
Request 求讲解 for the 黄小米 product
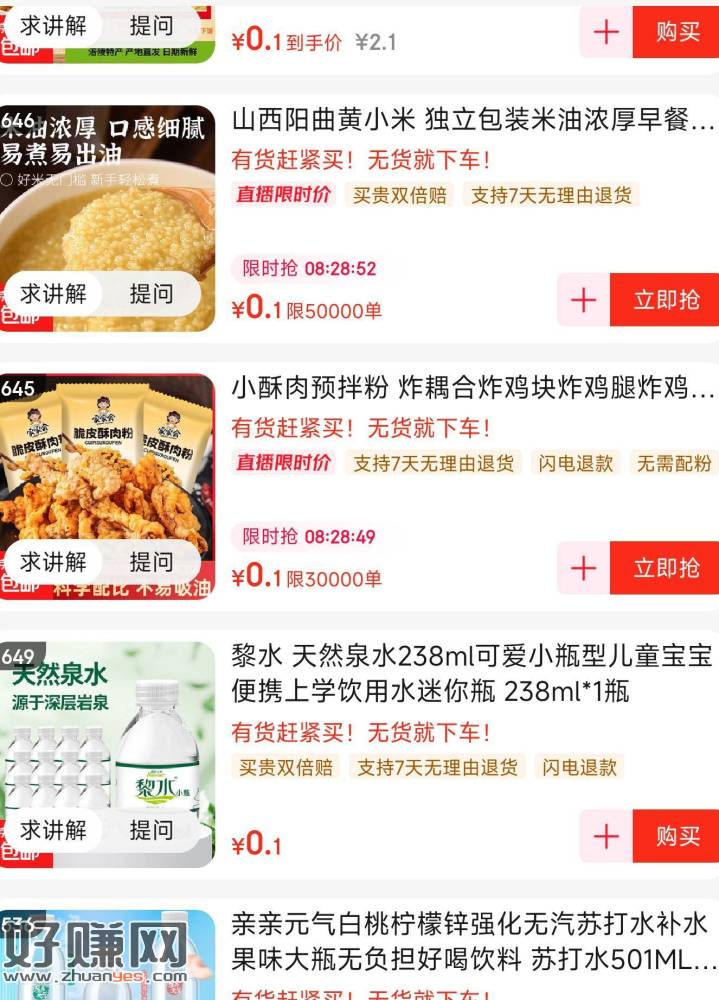click(54, 294)
